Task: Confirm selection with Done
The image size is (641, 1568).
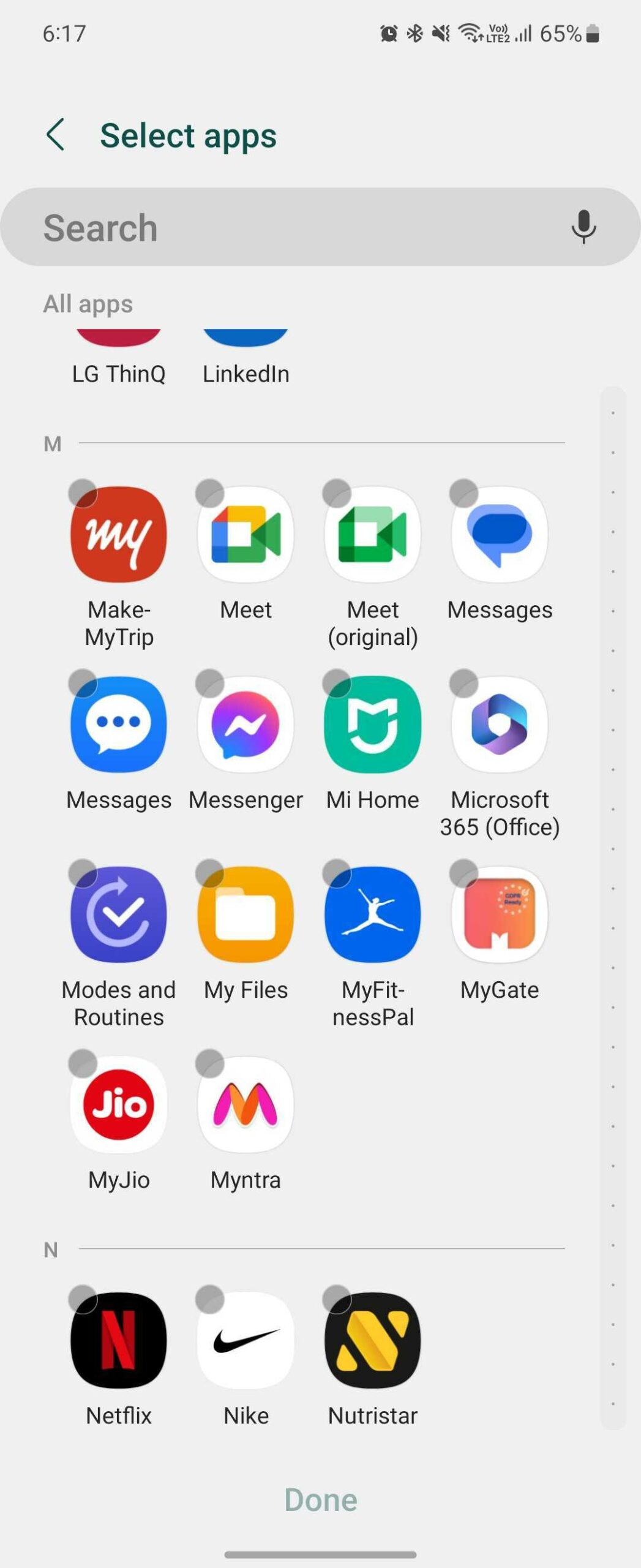Action: click(321, 1500)
